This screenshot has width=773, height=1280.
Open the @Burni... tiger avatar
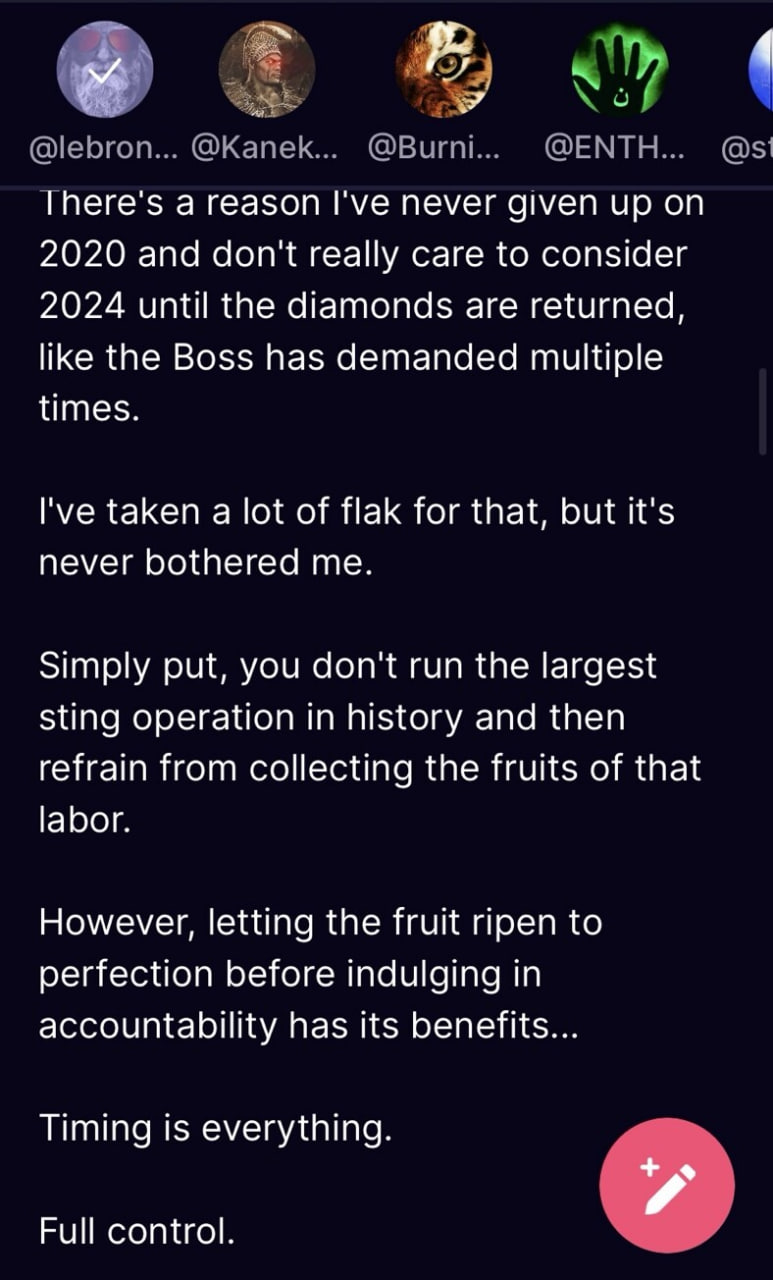pyautogui.click(x=443, y=70)
